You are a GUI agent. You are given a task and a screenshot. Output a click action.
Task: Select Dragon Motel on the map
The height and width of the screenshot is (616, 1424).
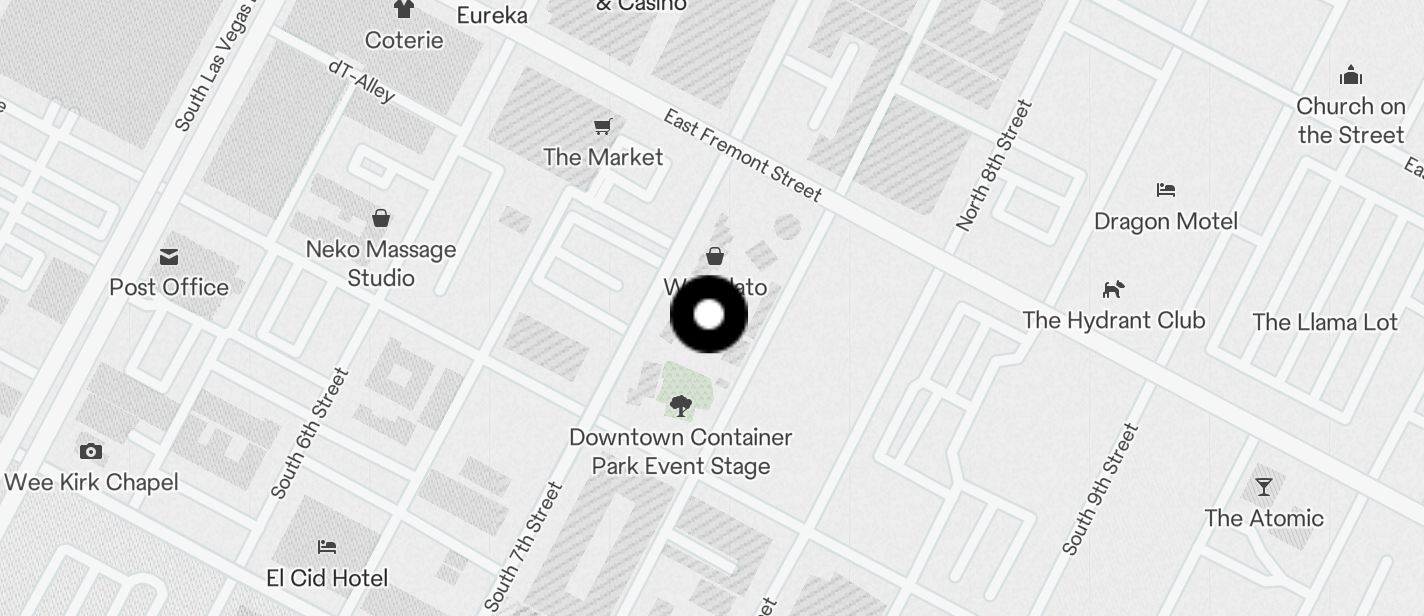(1165, 190)
